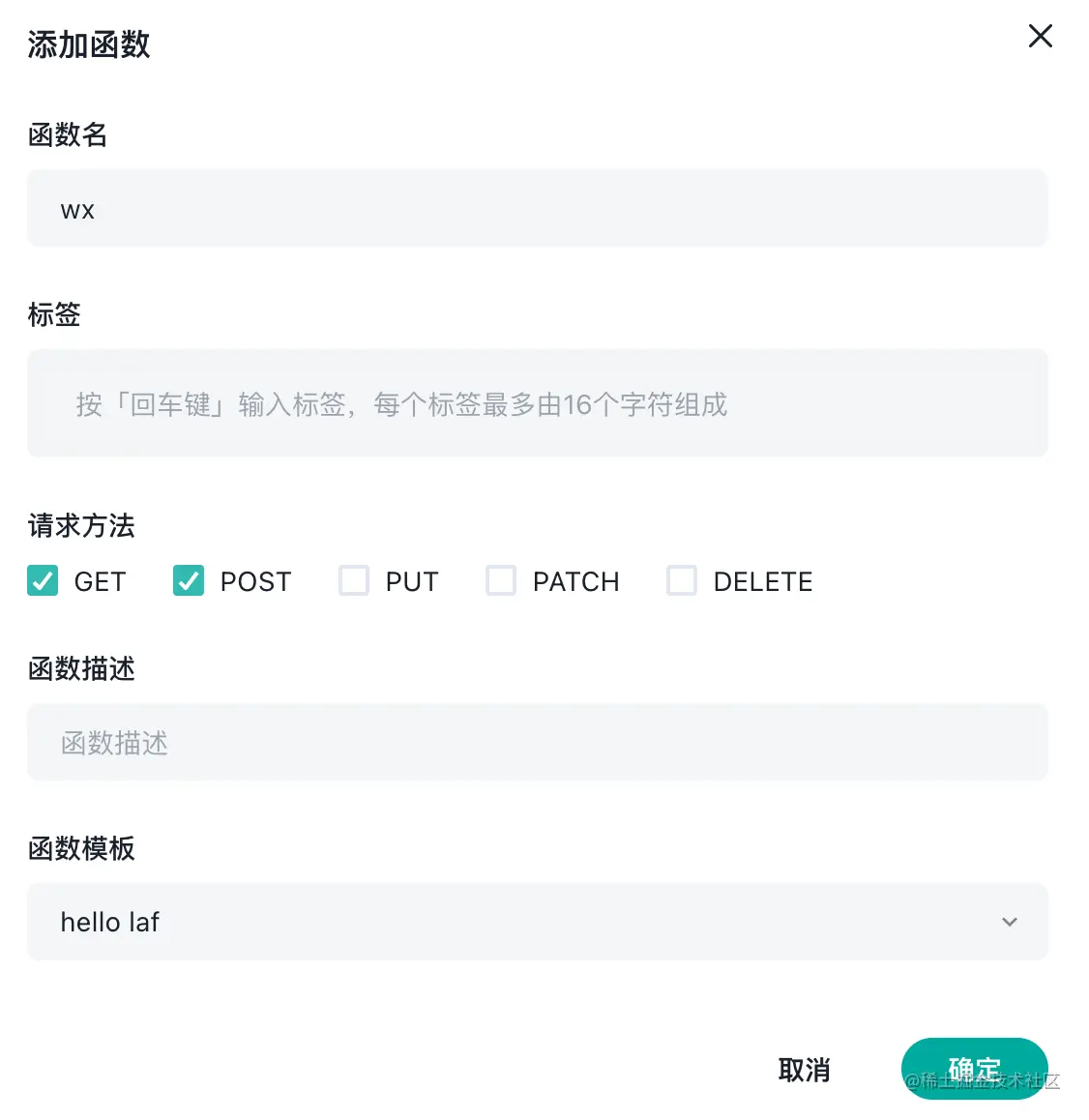This screenshot has width=1089, height=1120.
Task: Uncheck the GET request method
Action: click(x=43, y=581)
